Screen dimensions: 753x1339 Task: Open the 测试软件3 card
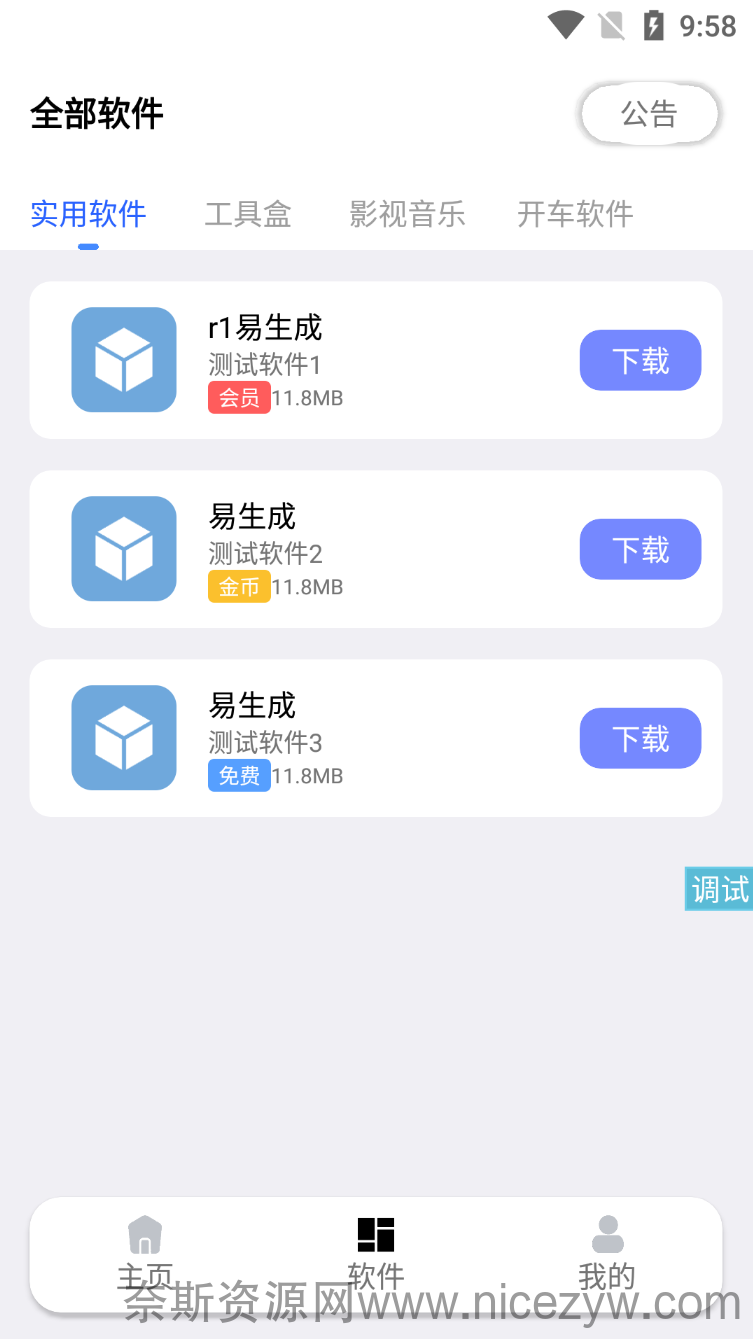coord(376,738)
